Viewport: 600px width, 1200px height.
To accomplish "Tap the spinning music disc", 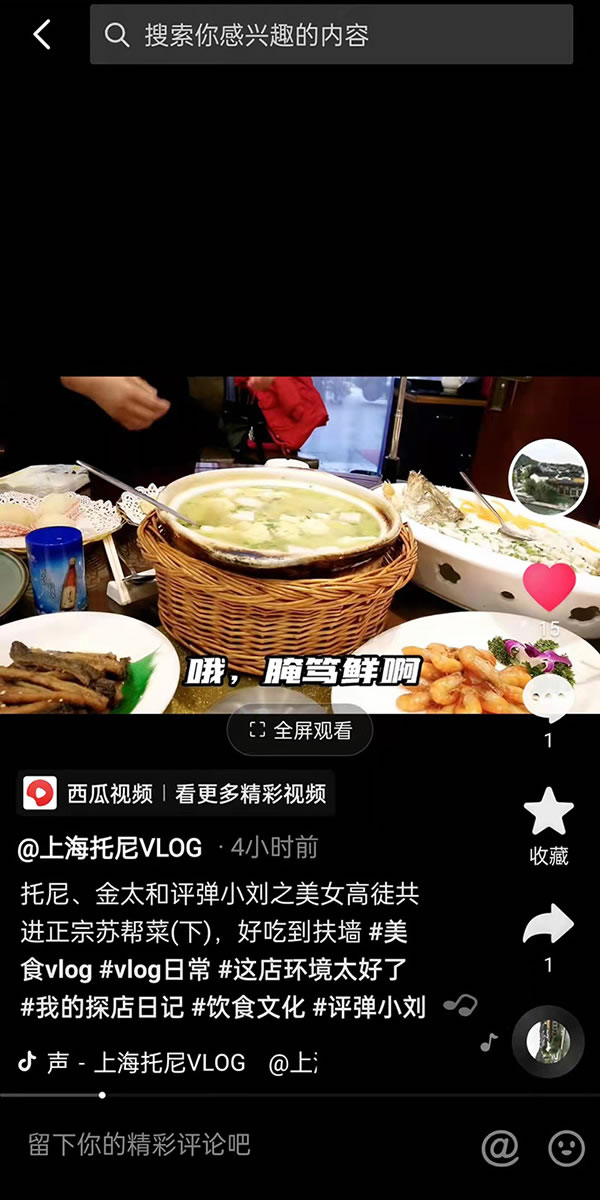I will coord(548,1040).
